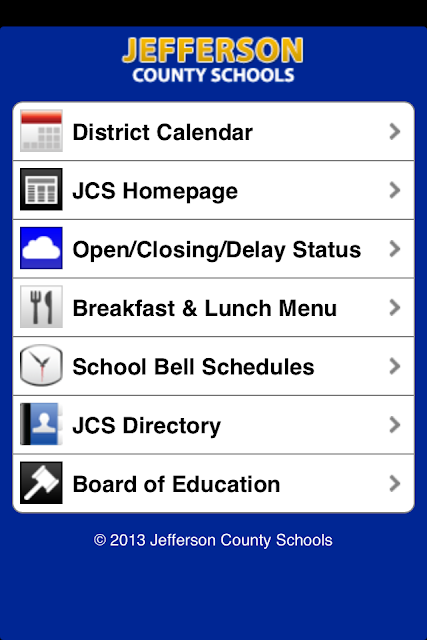Open School Bell Schedules
Viewport: 427px width, 640px height.
[x=214, y=367]
